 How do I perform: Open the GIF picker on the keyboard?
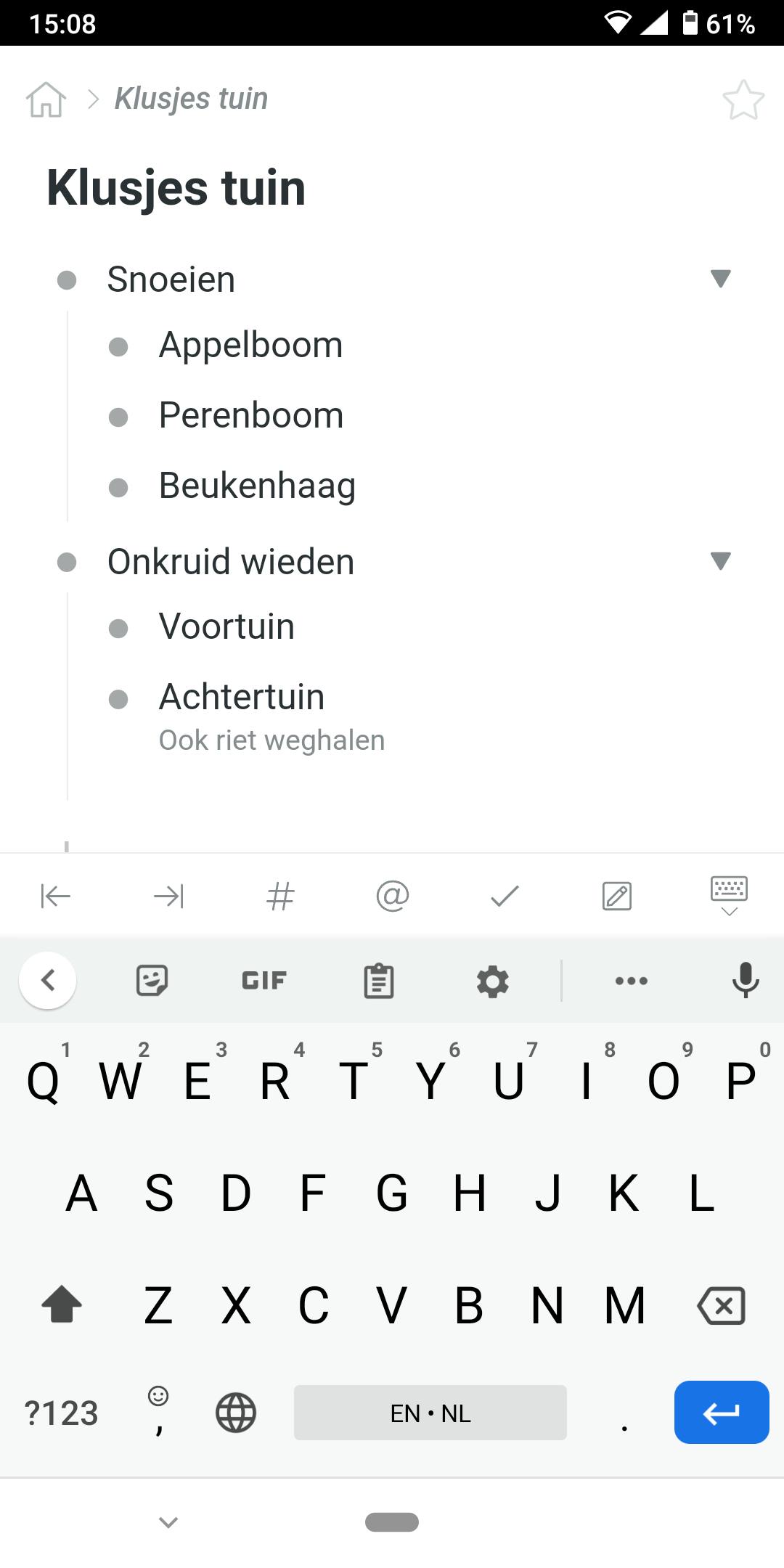point(262,980)
